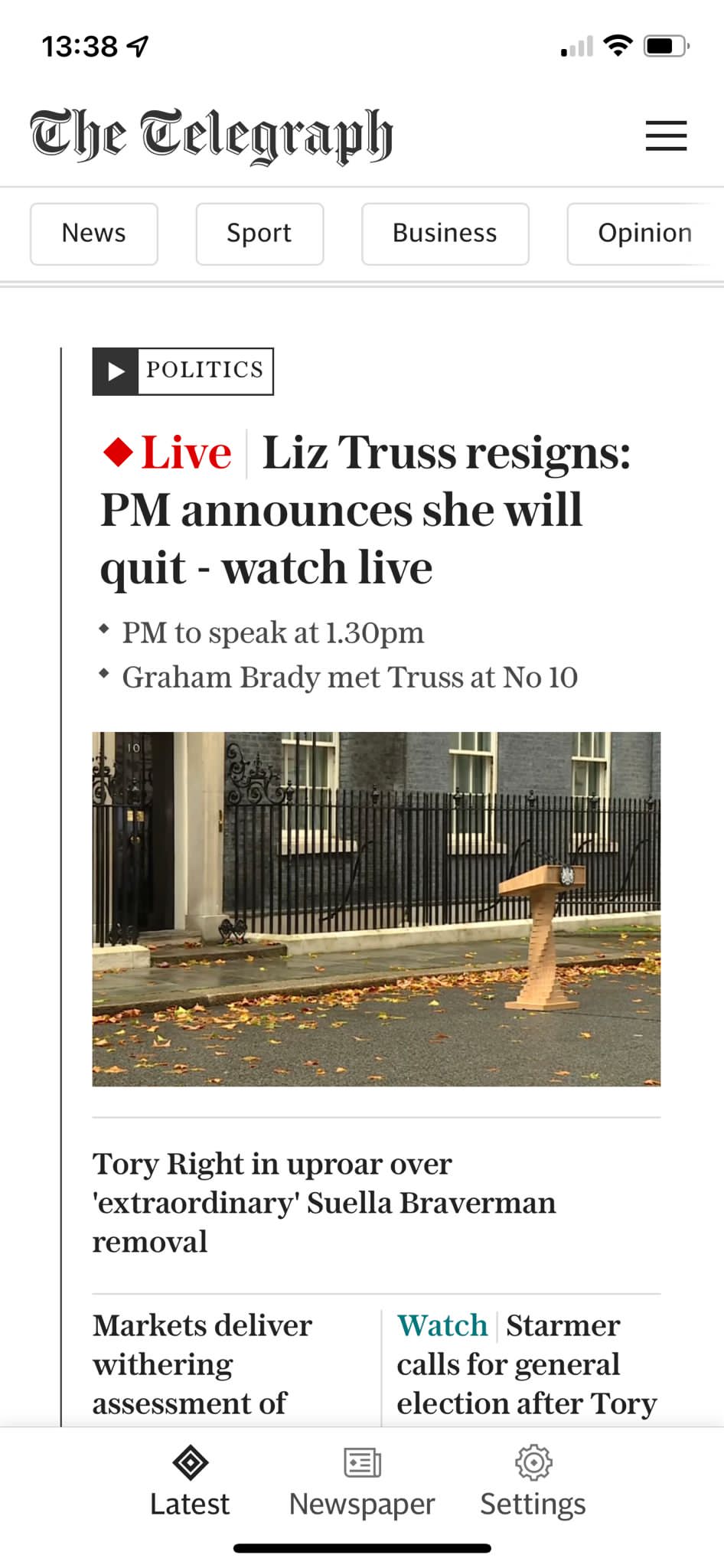Select the News section chip
The image size is (724, 1568).
pos(94,234)
